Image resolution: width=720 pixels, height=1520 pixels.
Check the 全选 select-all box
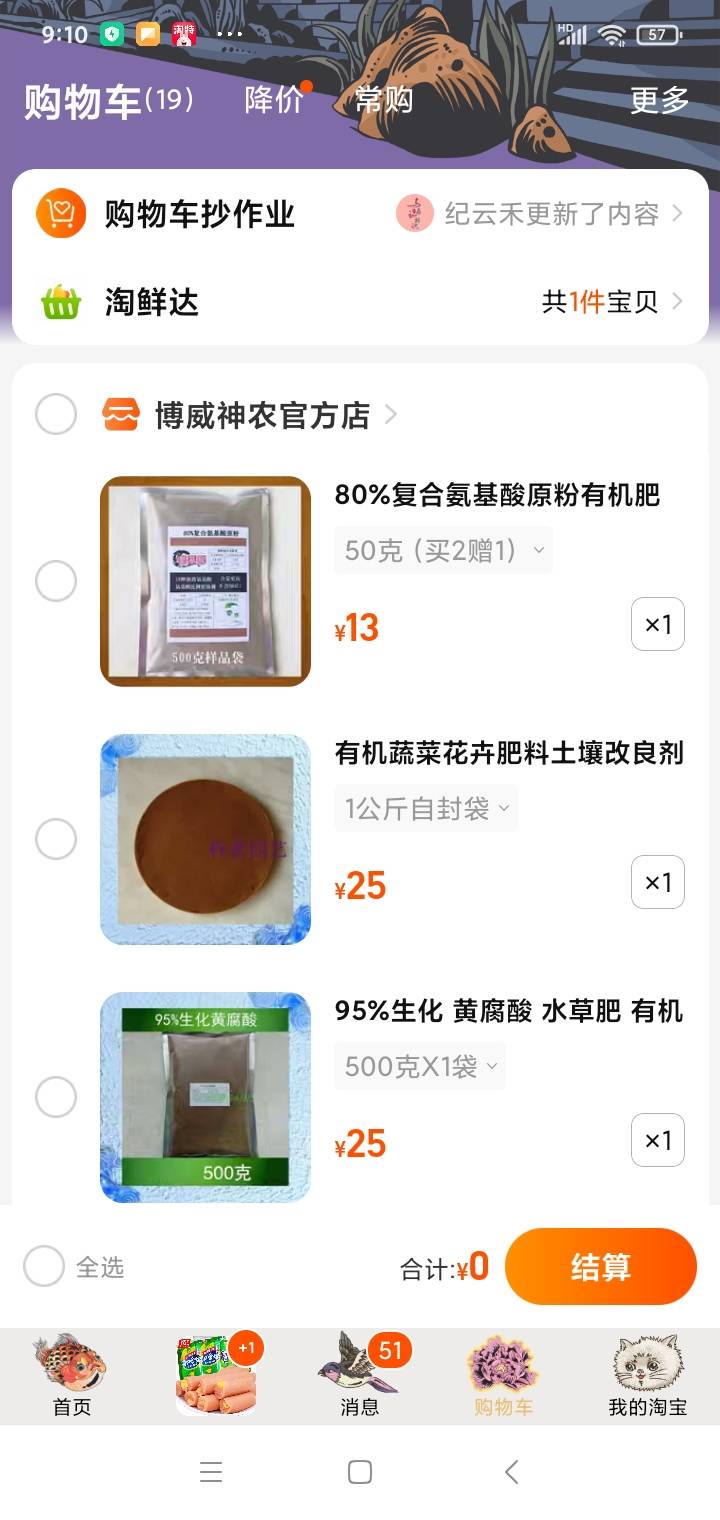click(45, 1267)
